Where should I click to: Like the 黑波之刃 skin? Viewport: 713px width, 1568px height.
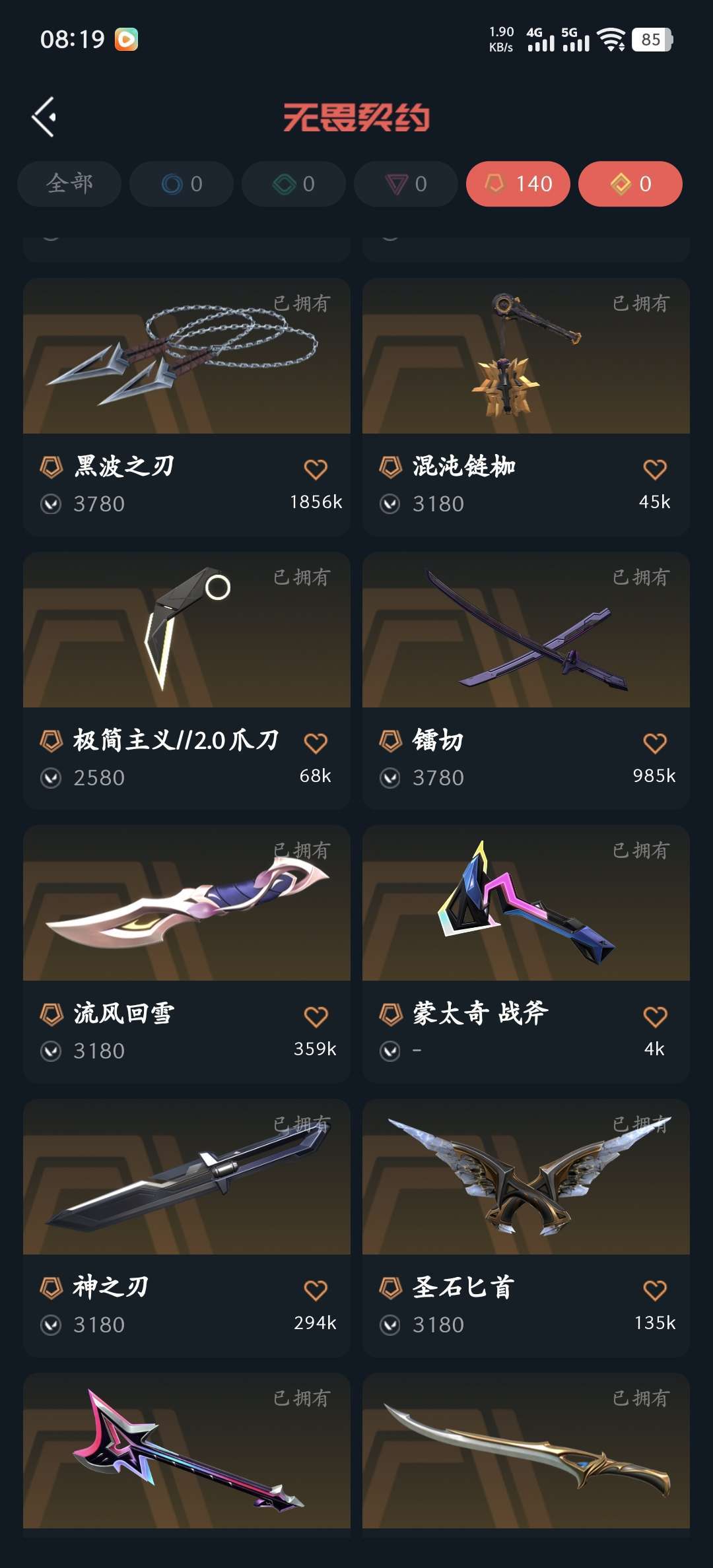tap(316, 469)
